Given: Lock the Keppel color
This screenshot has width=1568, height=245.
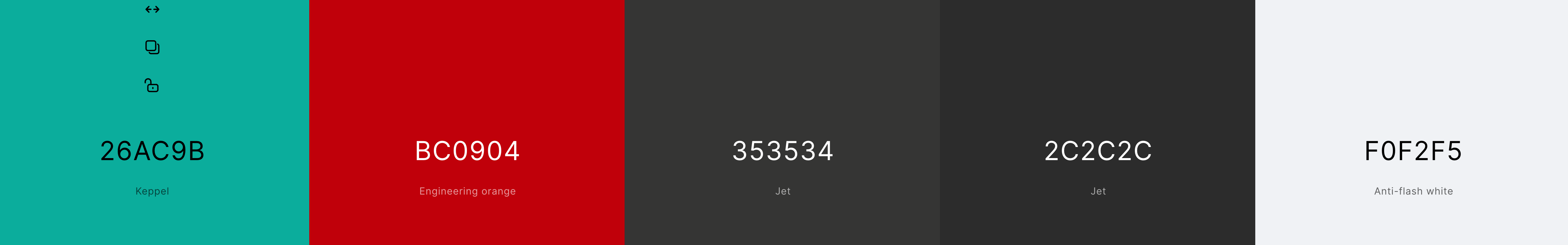Looking at the screenshot, I should coord(152,85).
